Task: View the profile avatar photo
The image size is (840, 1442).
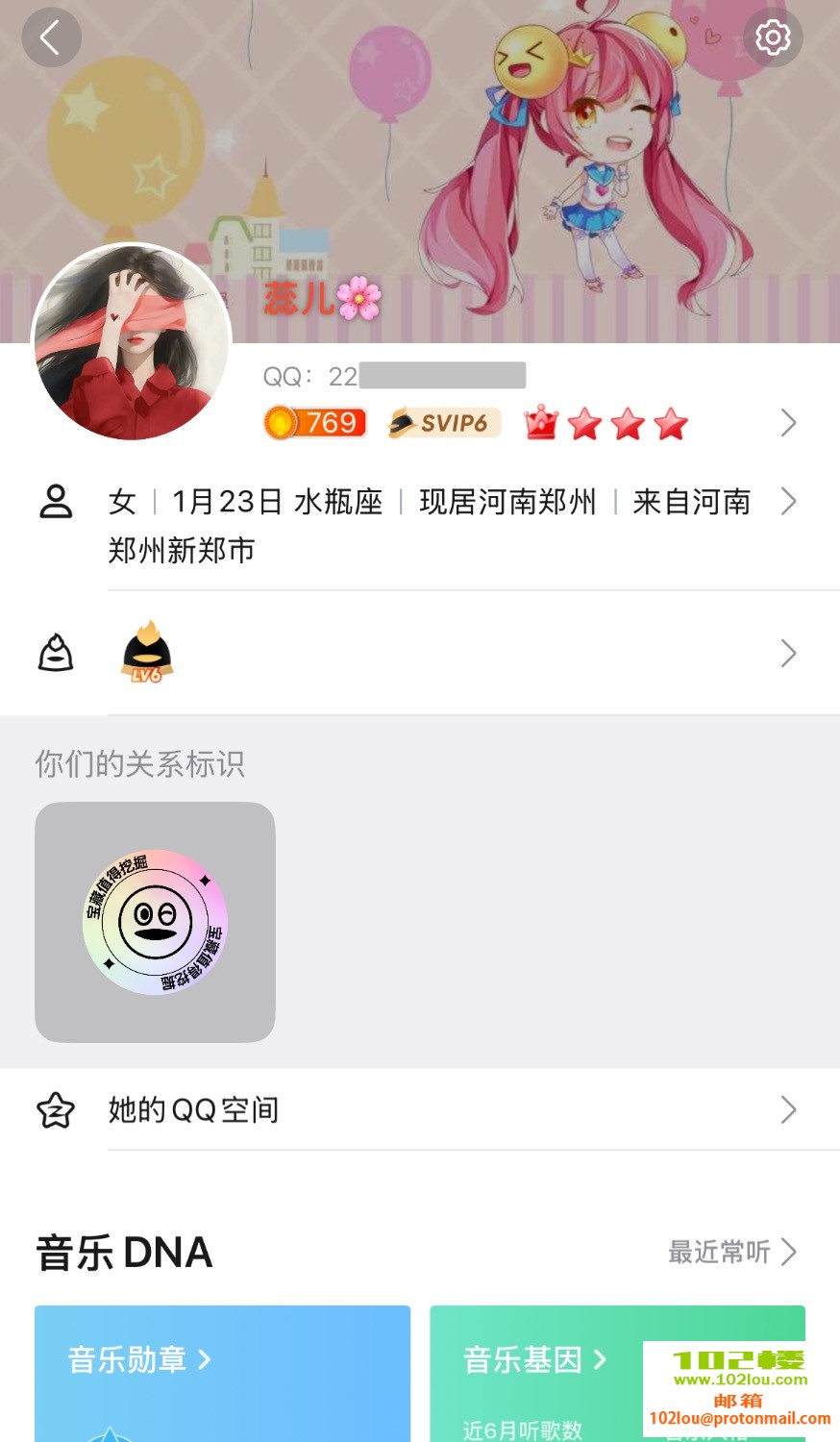Action: pos(132,342)
